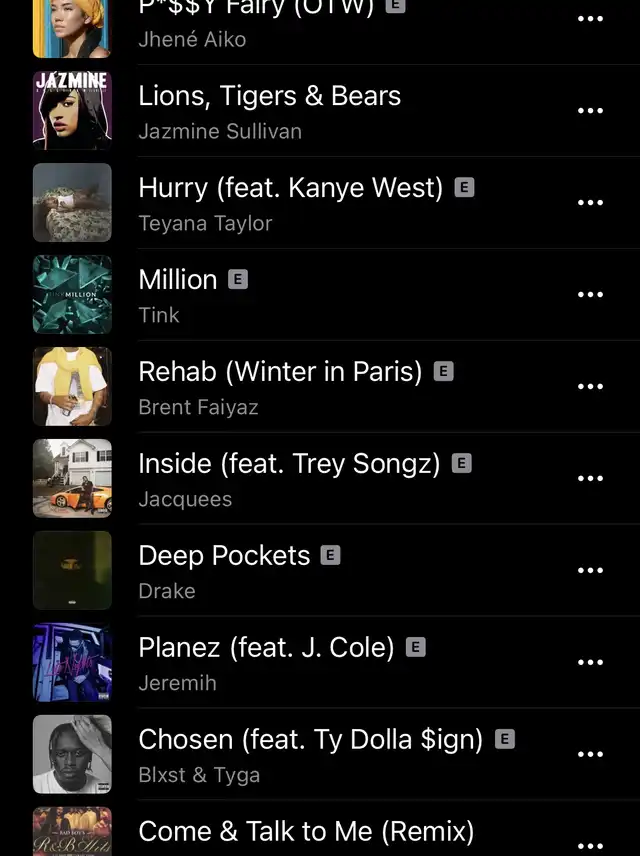The height and width of the screenshot is (856, 640).
Task: Play Hurry featuring Kanye West
Action: coord(290,203)
